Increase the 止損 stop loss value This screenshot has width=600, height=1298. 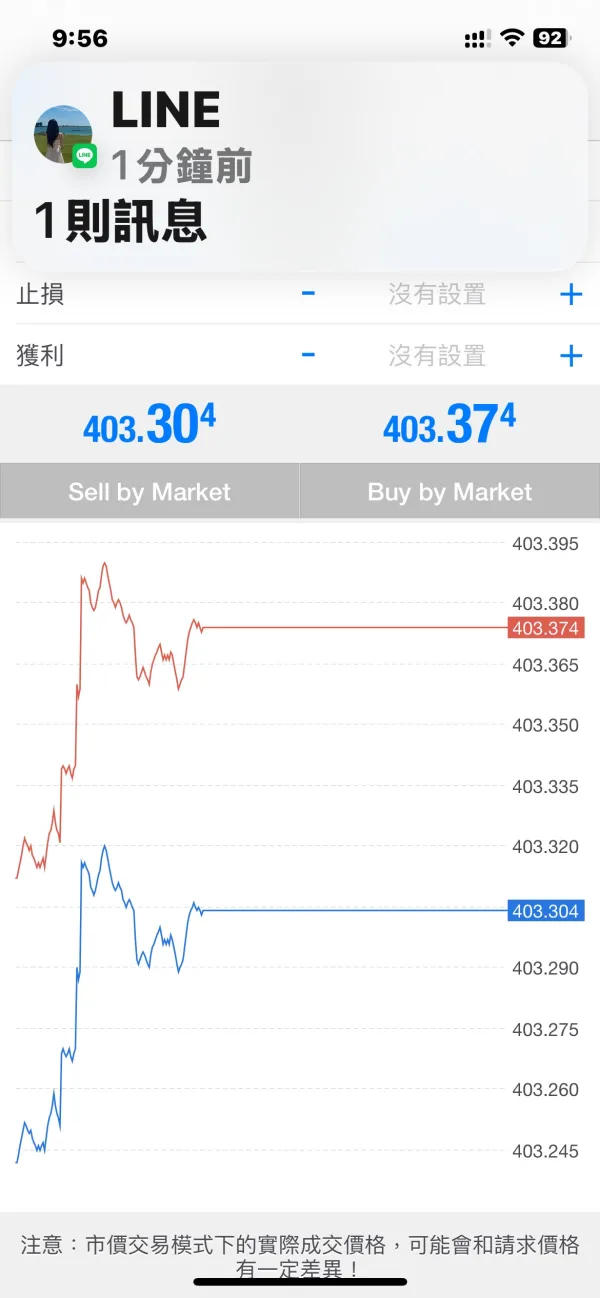click(571, 294)
